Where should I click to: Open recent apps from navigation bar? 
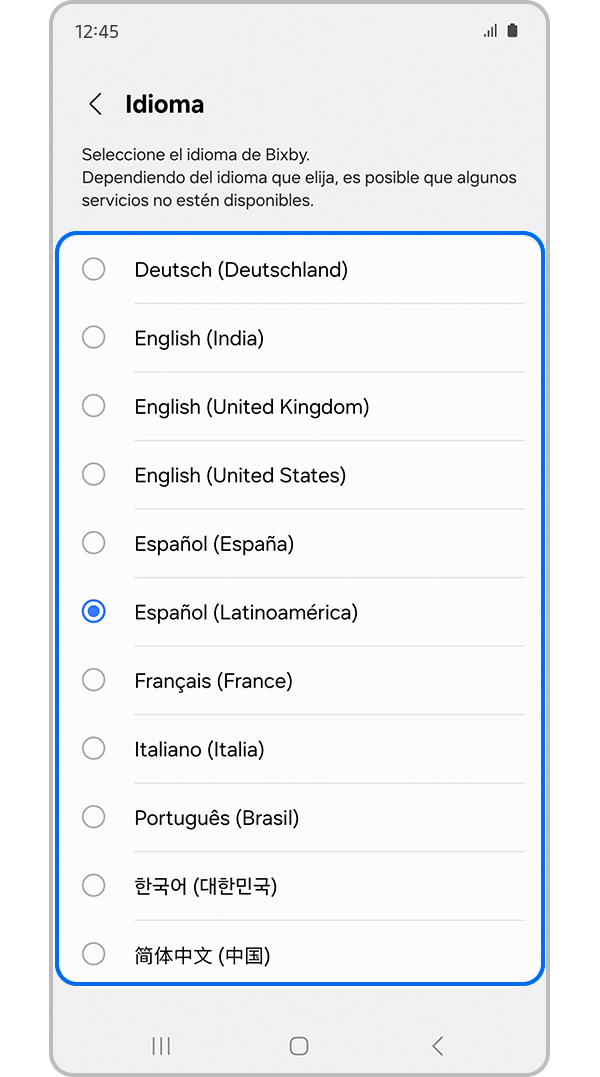point(161,1046)
